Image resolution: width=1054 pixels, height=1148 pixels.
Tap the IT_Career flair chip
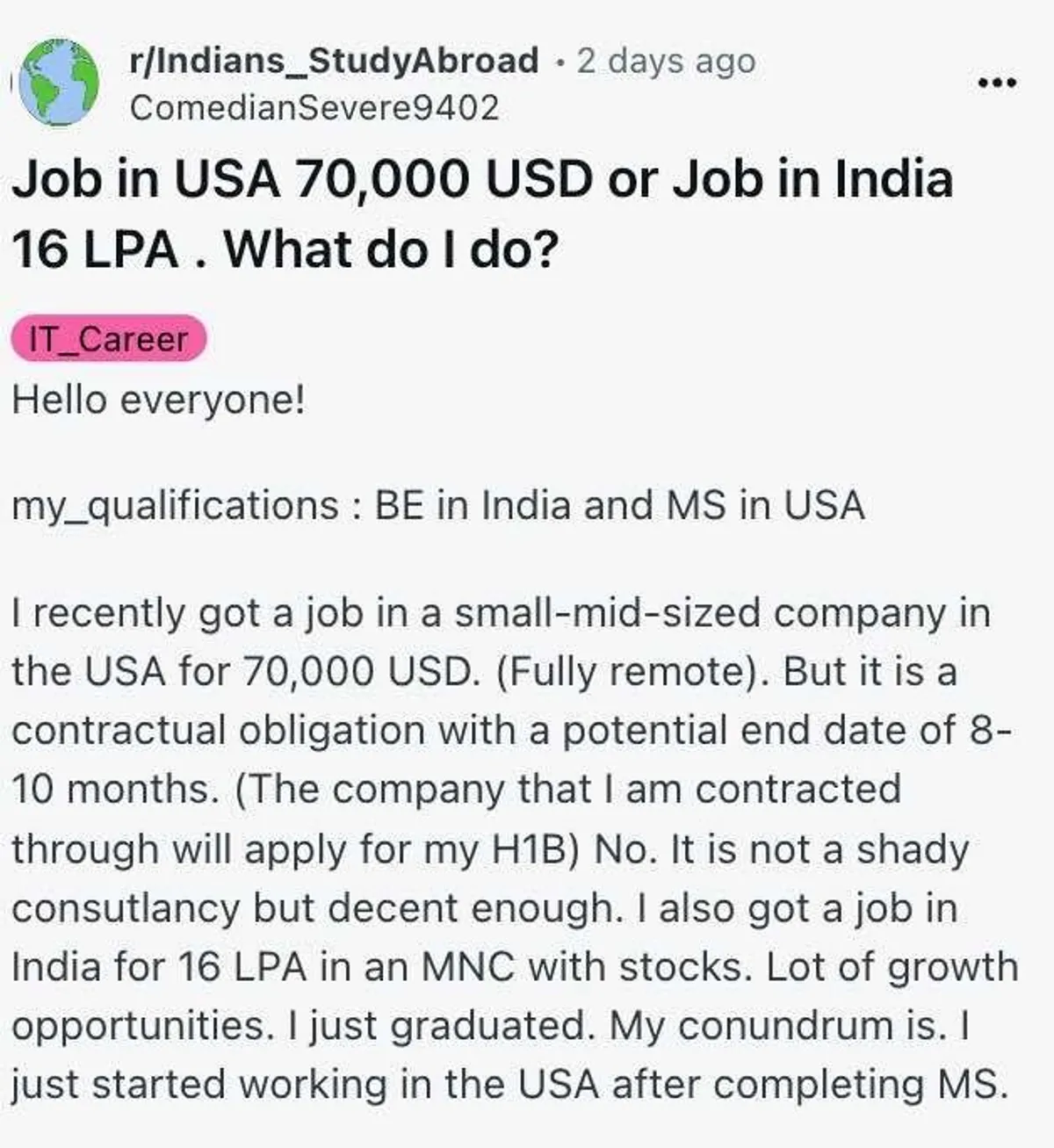pos(109,340)
